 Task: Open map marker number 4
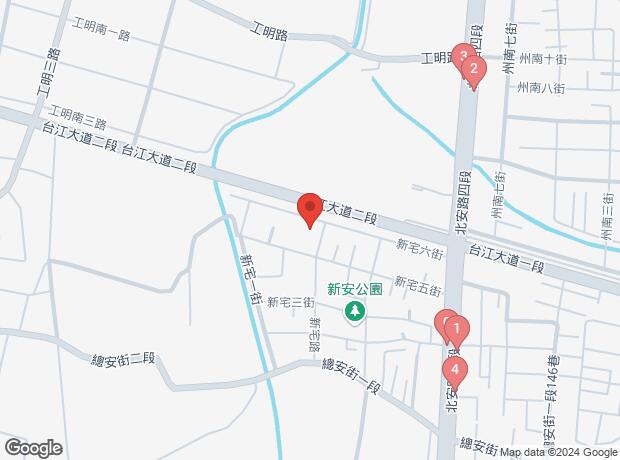pos(455,371)
